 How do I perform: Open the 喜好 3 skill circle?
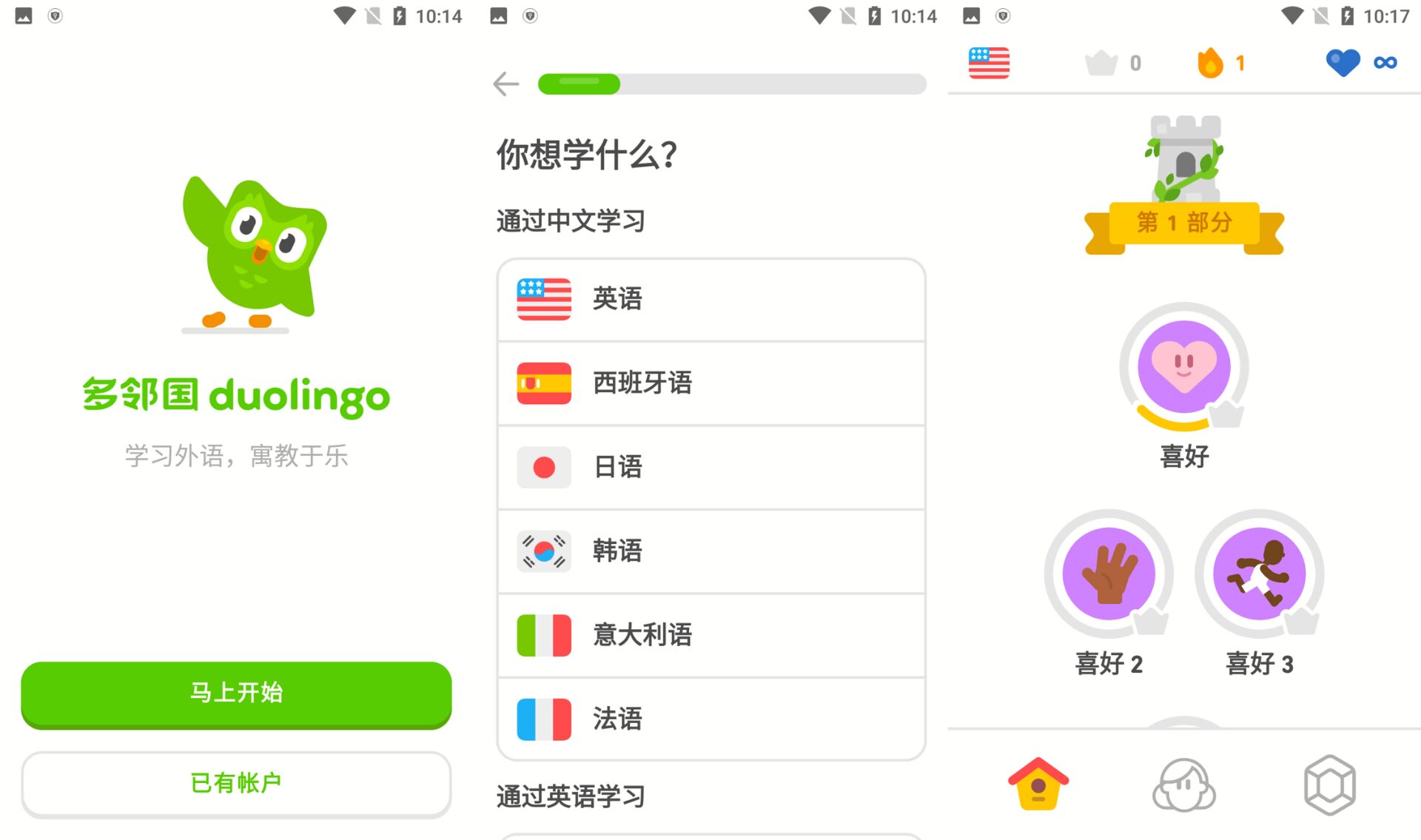pos(1259,574)
